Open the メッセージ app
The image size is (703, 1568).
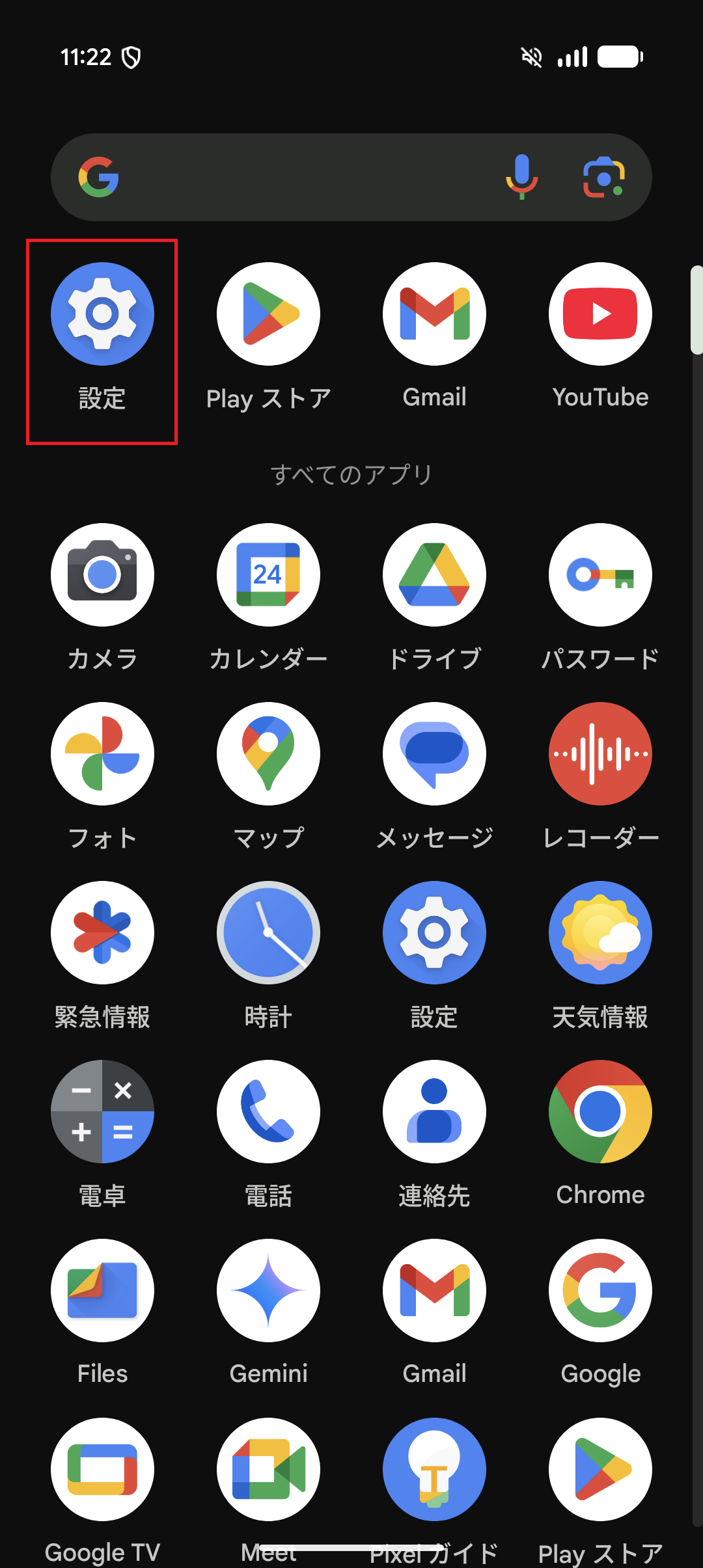click(434, 753)
